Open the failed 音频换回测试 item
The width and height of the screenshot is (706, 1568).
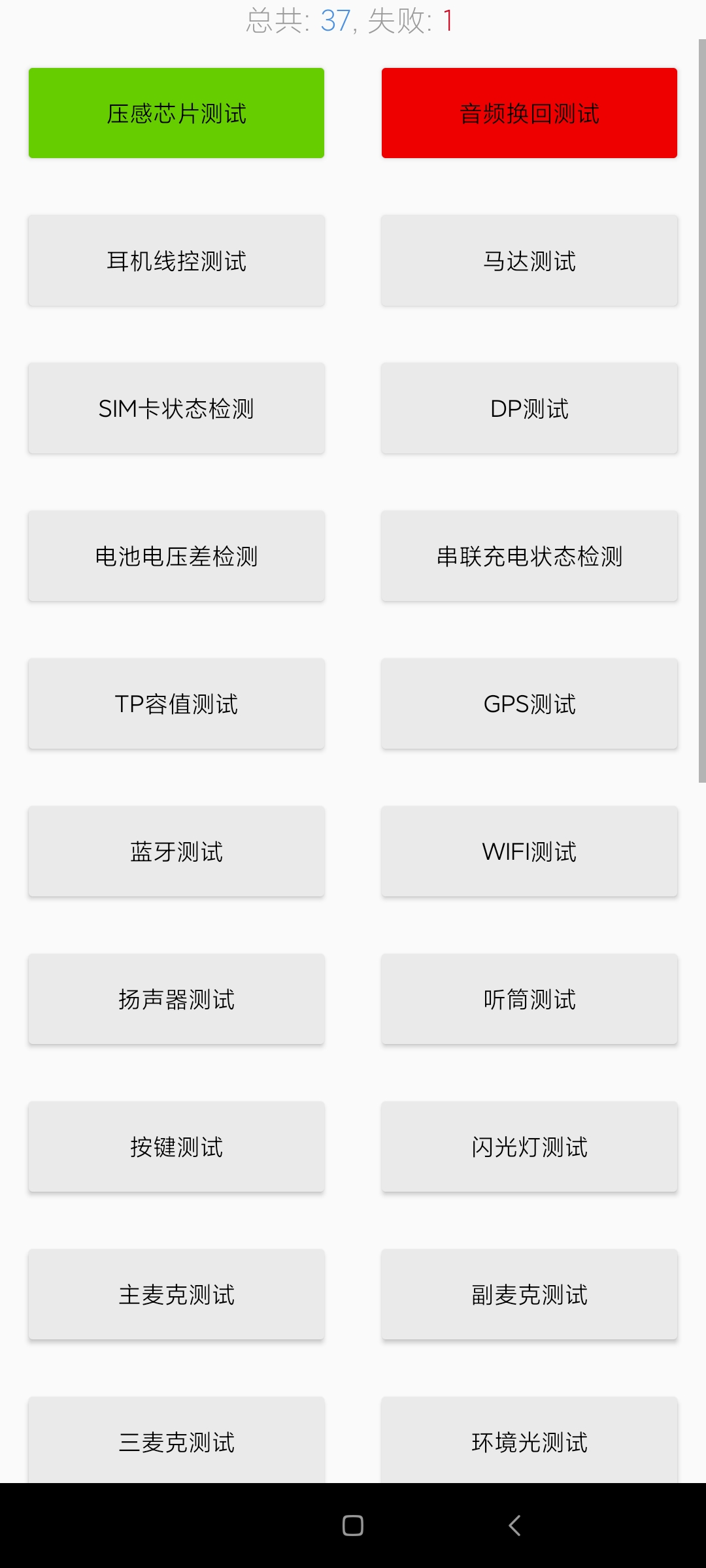529,113
